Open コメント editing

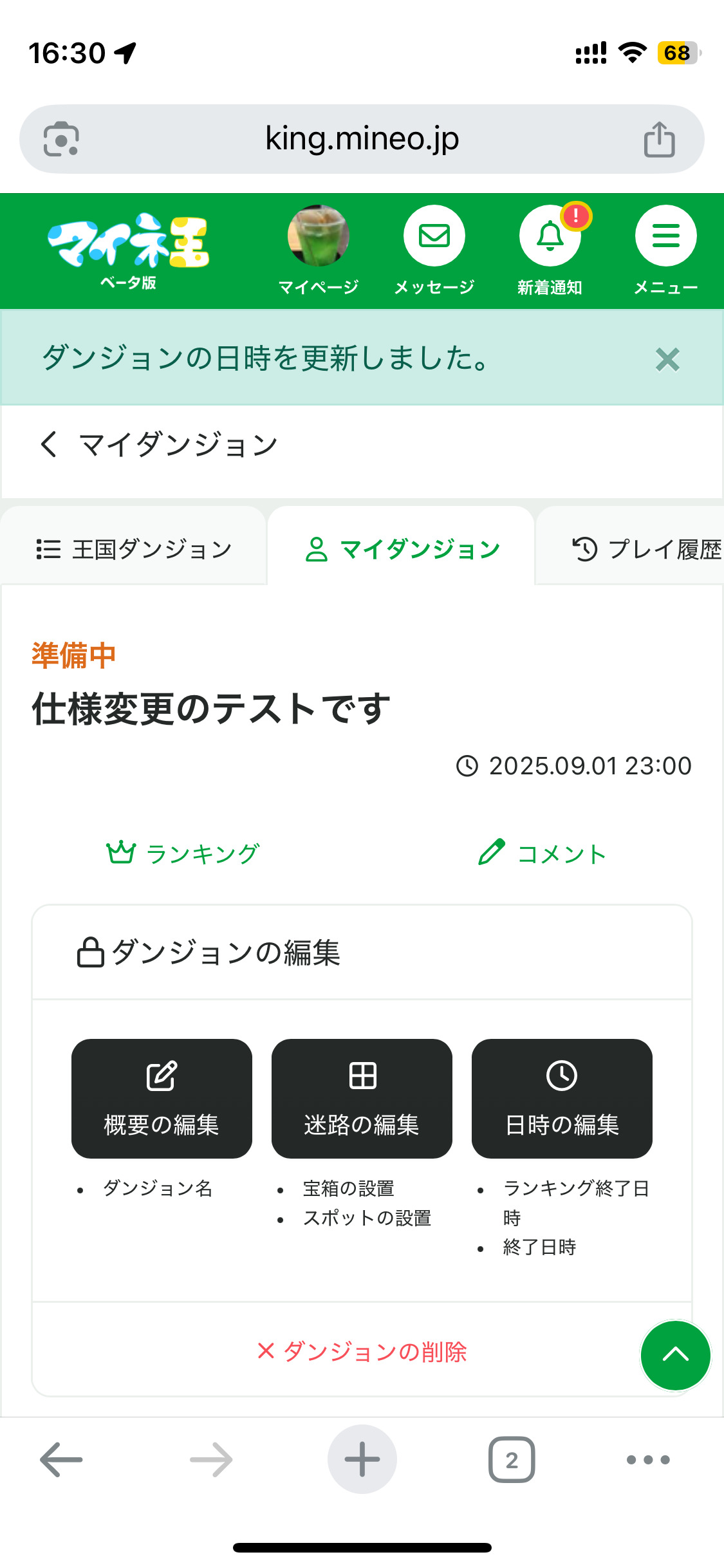543,854
